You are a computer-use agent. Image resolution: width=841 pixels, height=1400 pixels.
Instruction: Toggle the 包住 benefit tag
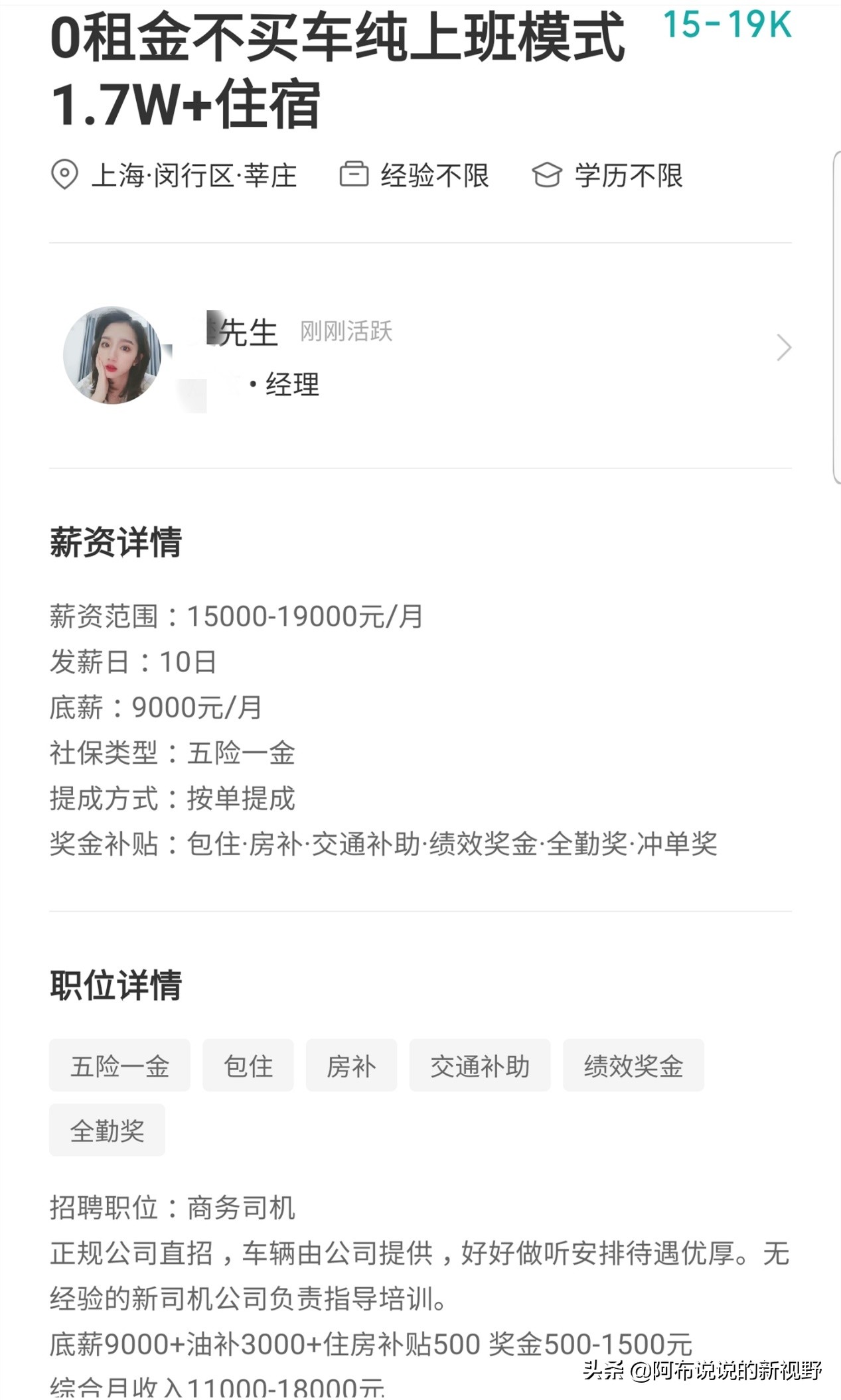[x=248, y=1065]
